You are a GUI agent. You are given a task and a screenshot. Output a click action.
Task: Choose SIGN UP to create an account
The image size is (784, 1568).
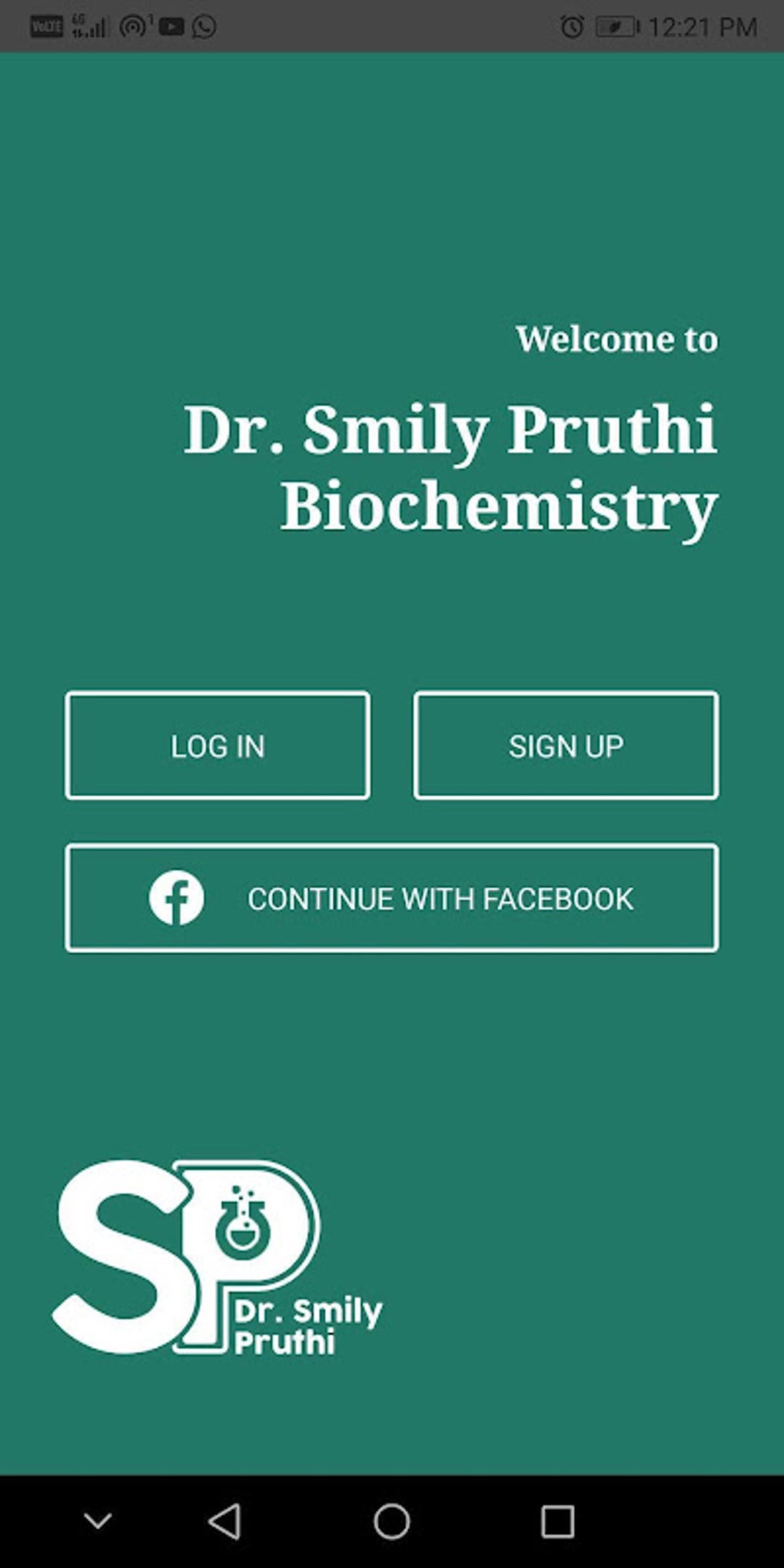(x=566, y=746)
